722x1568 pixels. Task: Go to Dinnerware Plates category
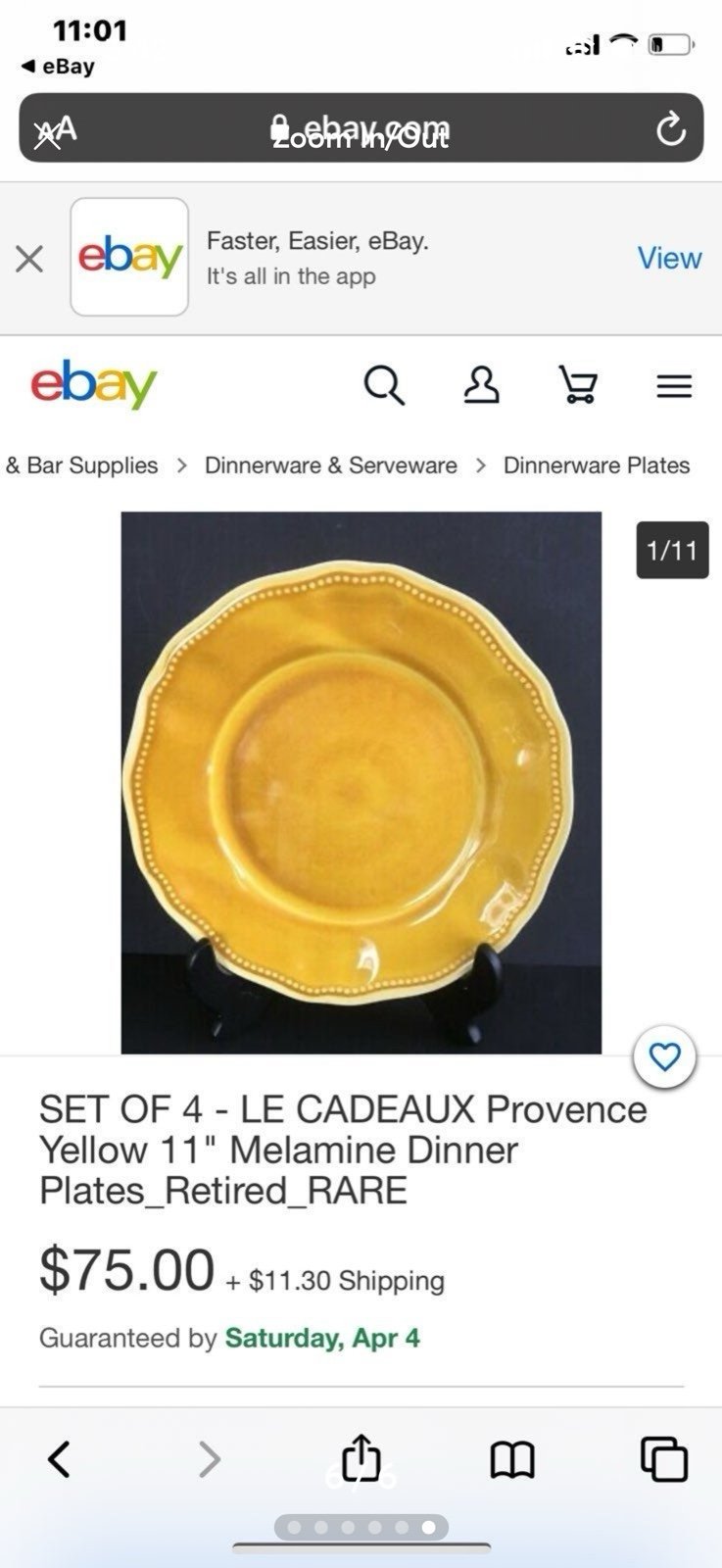[x=597, y=465]
